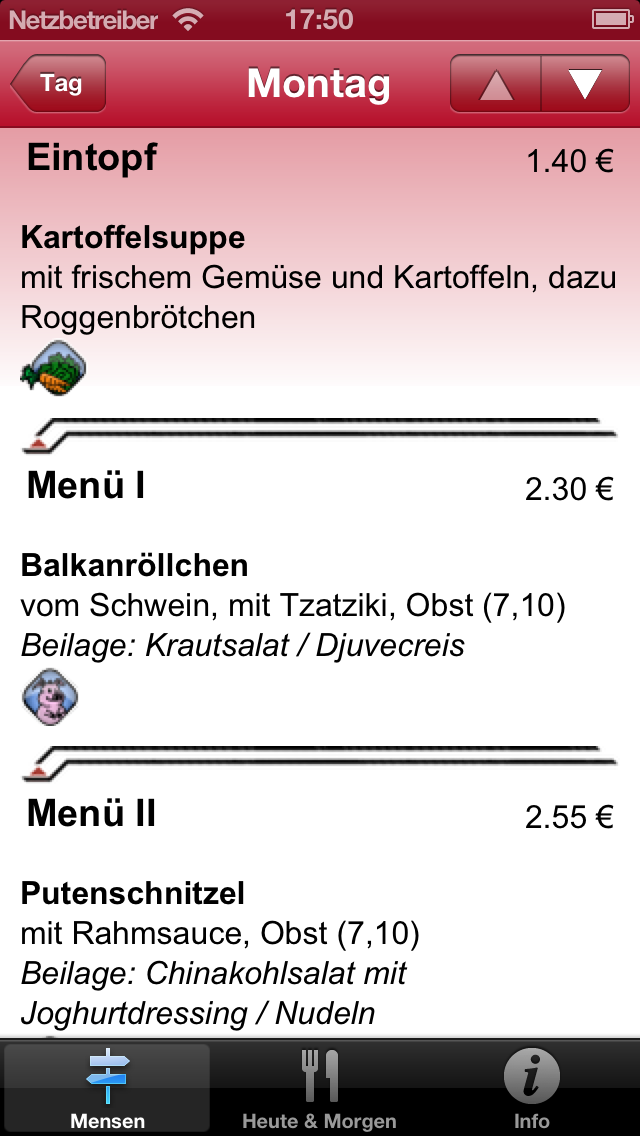The width and height of the screenshot is (640, 1136).
Task: Tap the down arrow for next day
Action: point(585,84)
